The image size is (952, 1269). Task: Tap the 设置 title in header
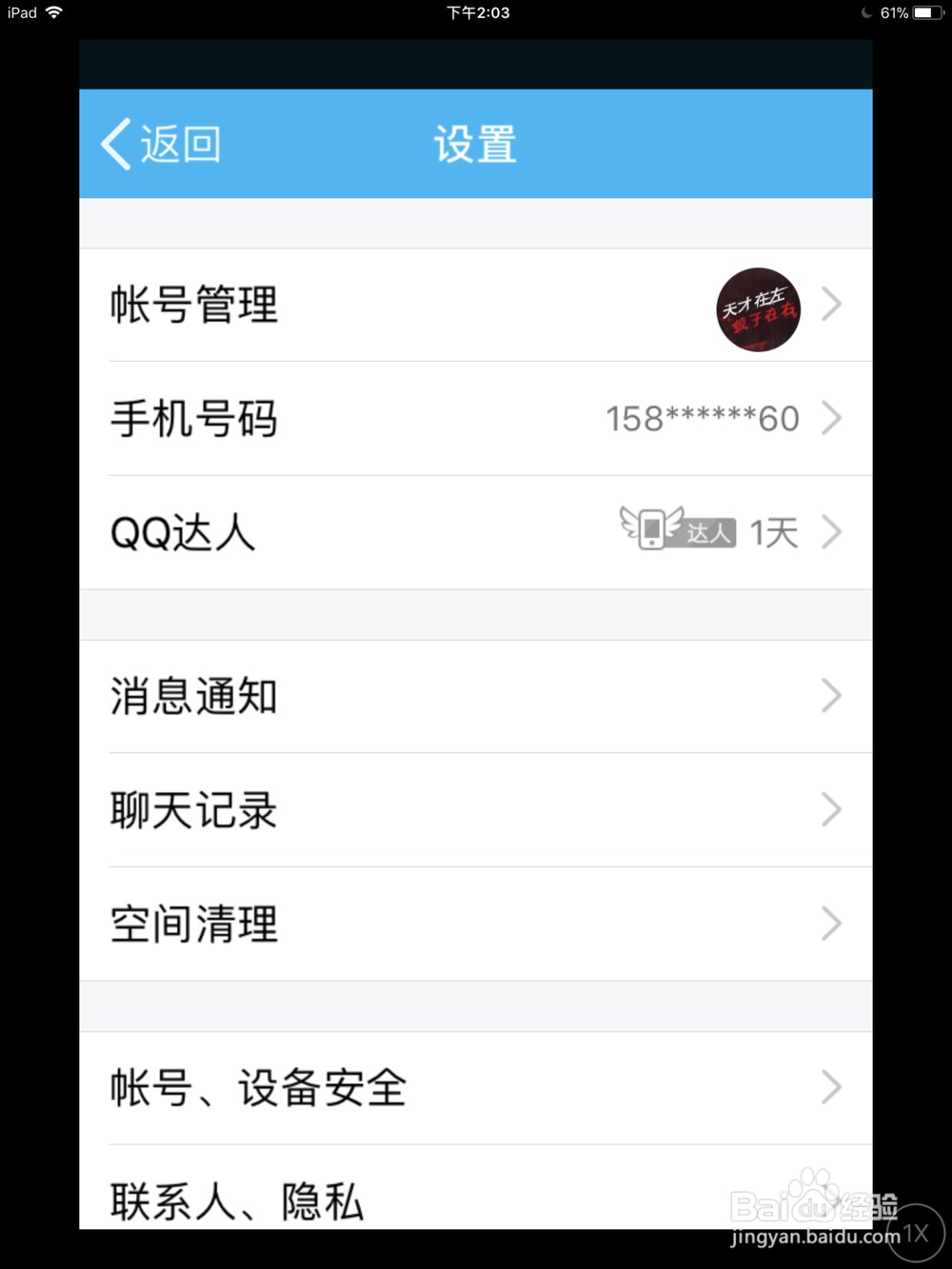coord(474,143)
